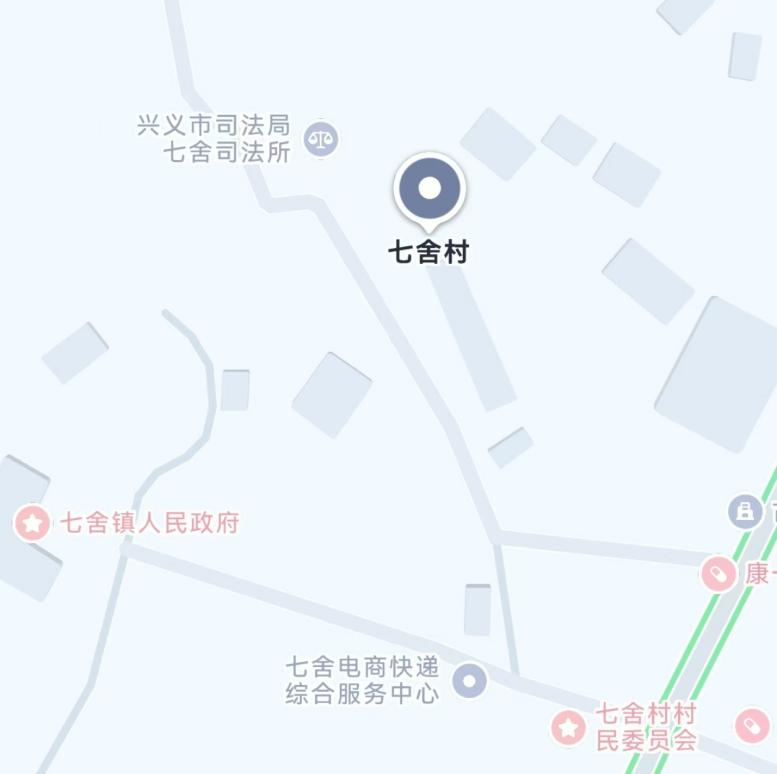Tap the 七舍村 location pin
Image resolution: width=777 pixels, height=774 pixels.
point(430,188)
